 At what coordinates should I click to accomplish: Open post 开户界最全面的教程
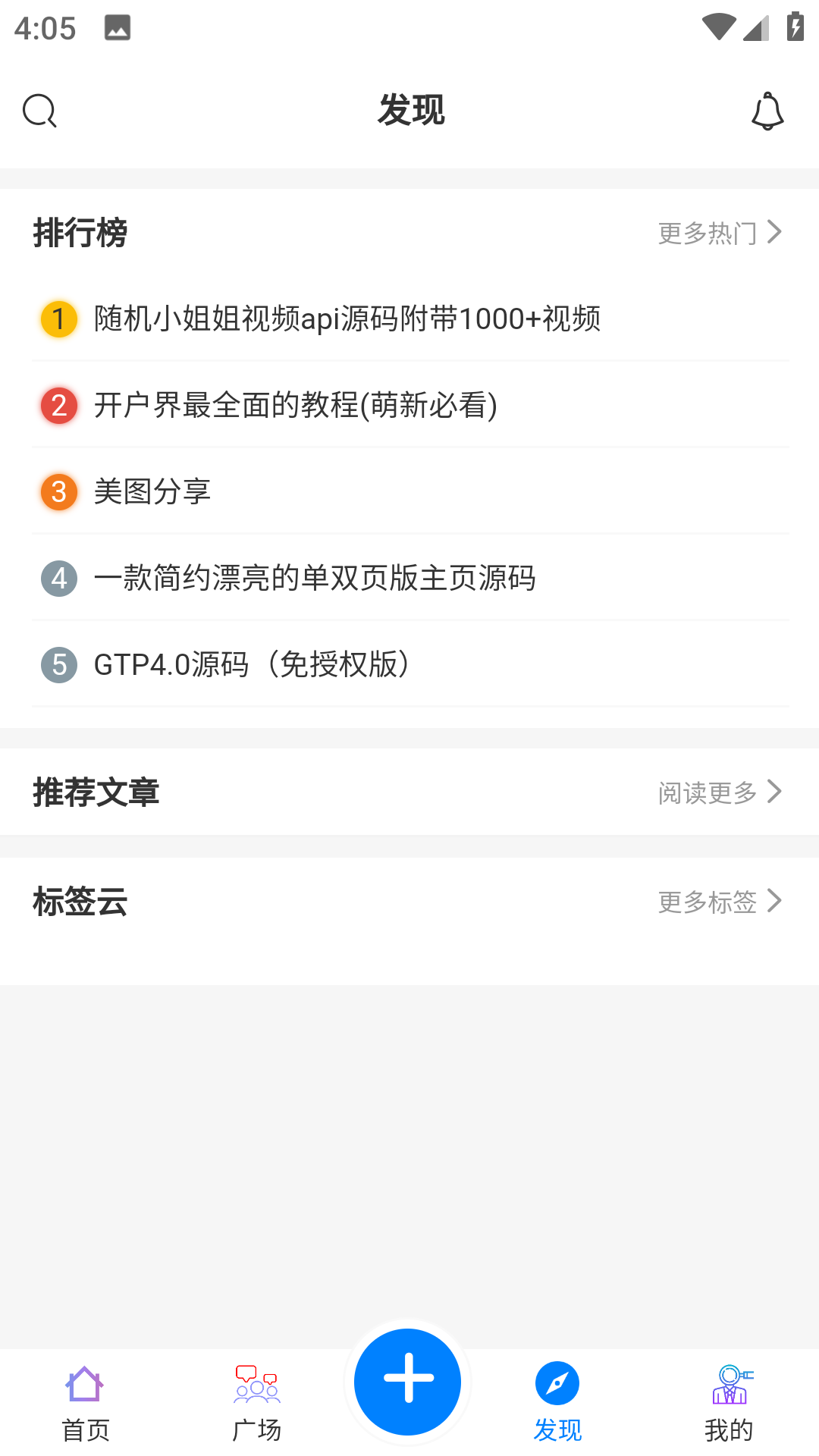pyautogui.click(x=296, y=406)
